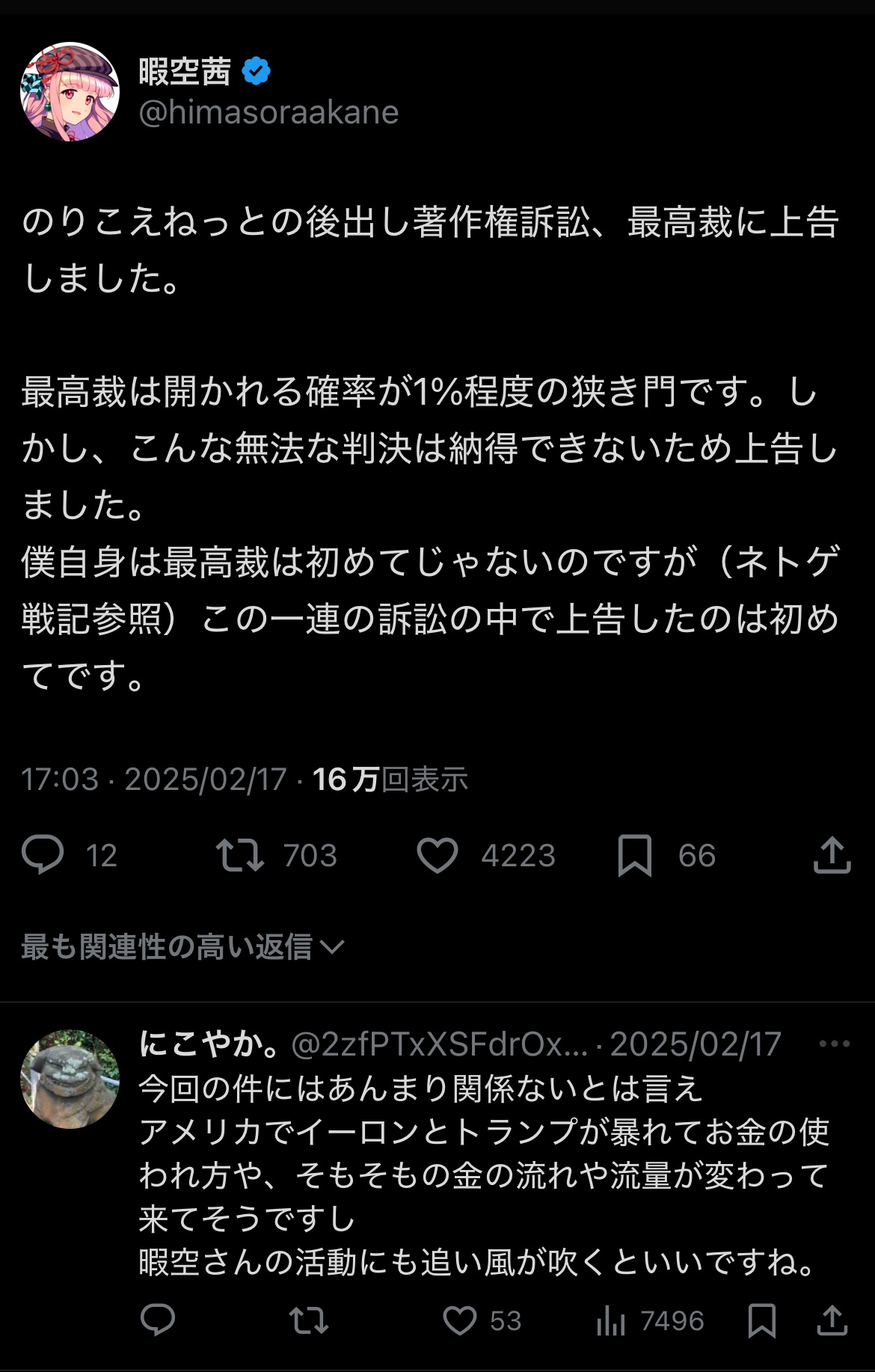
Task: Repost にこやか。's reply
Action: (x=309, y=1320)
